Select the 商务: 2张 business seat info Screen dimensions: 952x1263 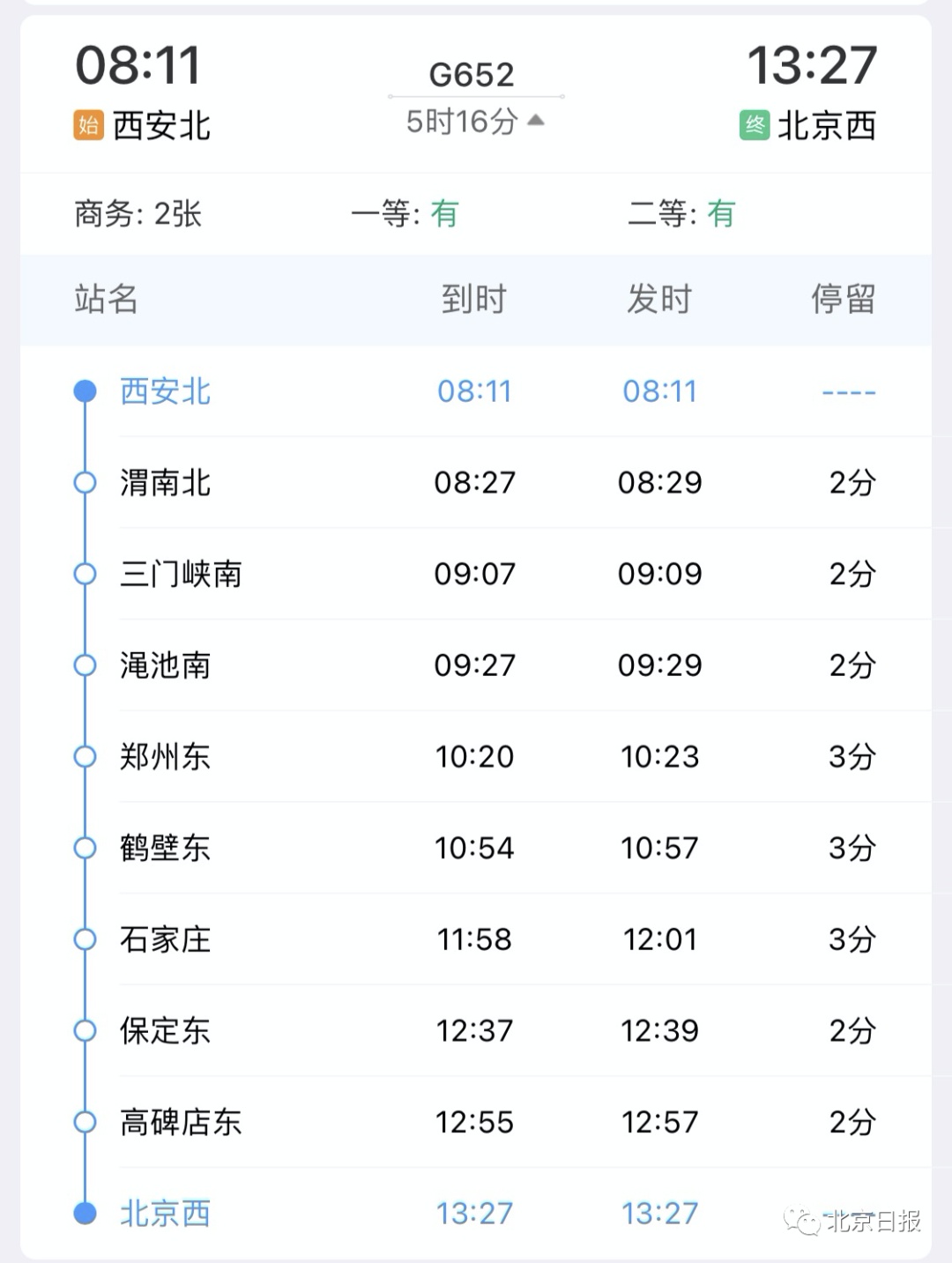coord(137,213)
